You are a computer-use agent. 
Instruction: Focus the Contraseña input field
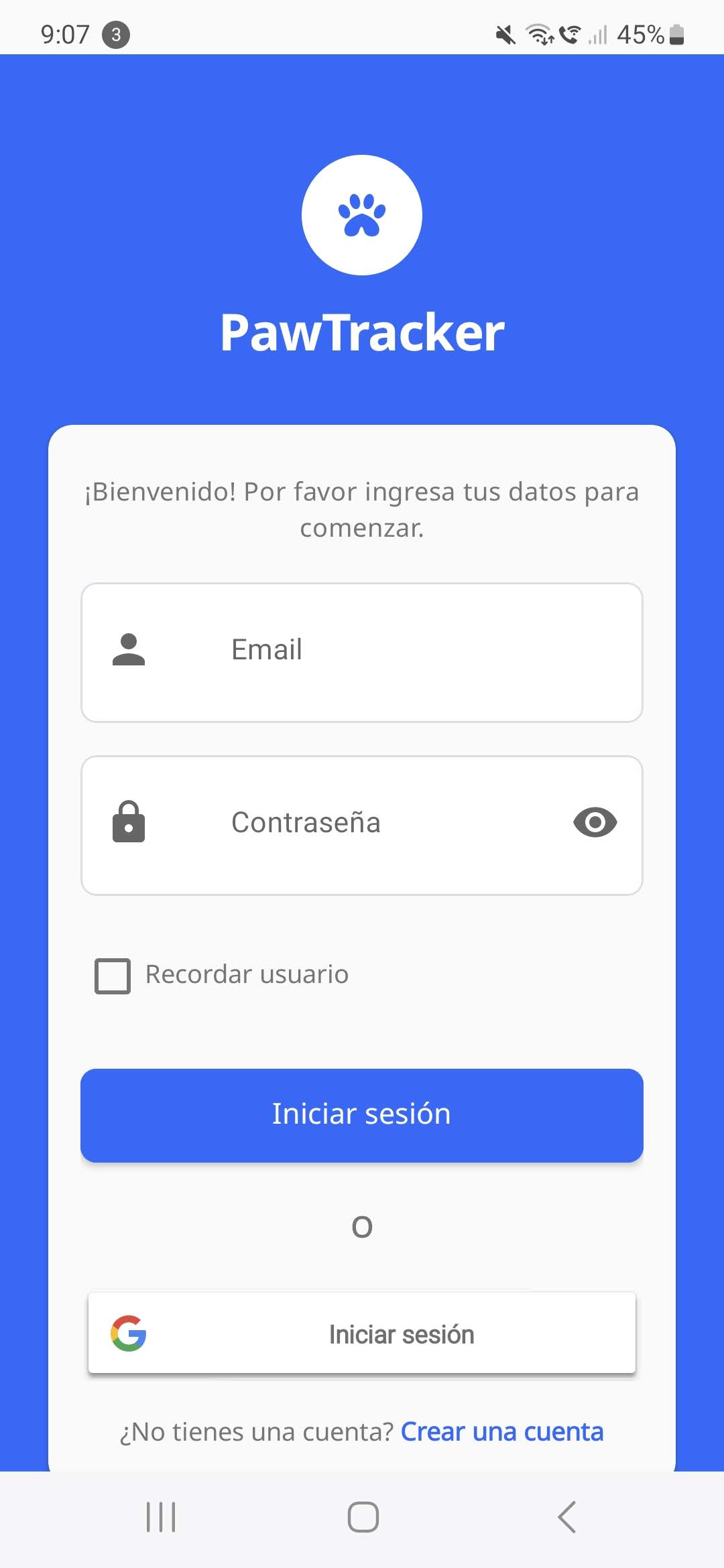pyautogui.click(x=362, y=823)
